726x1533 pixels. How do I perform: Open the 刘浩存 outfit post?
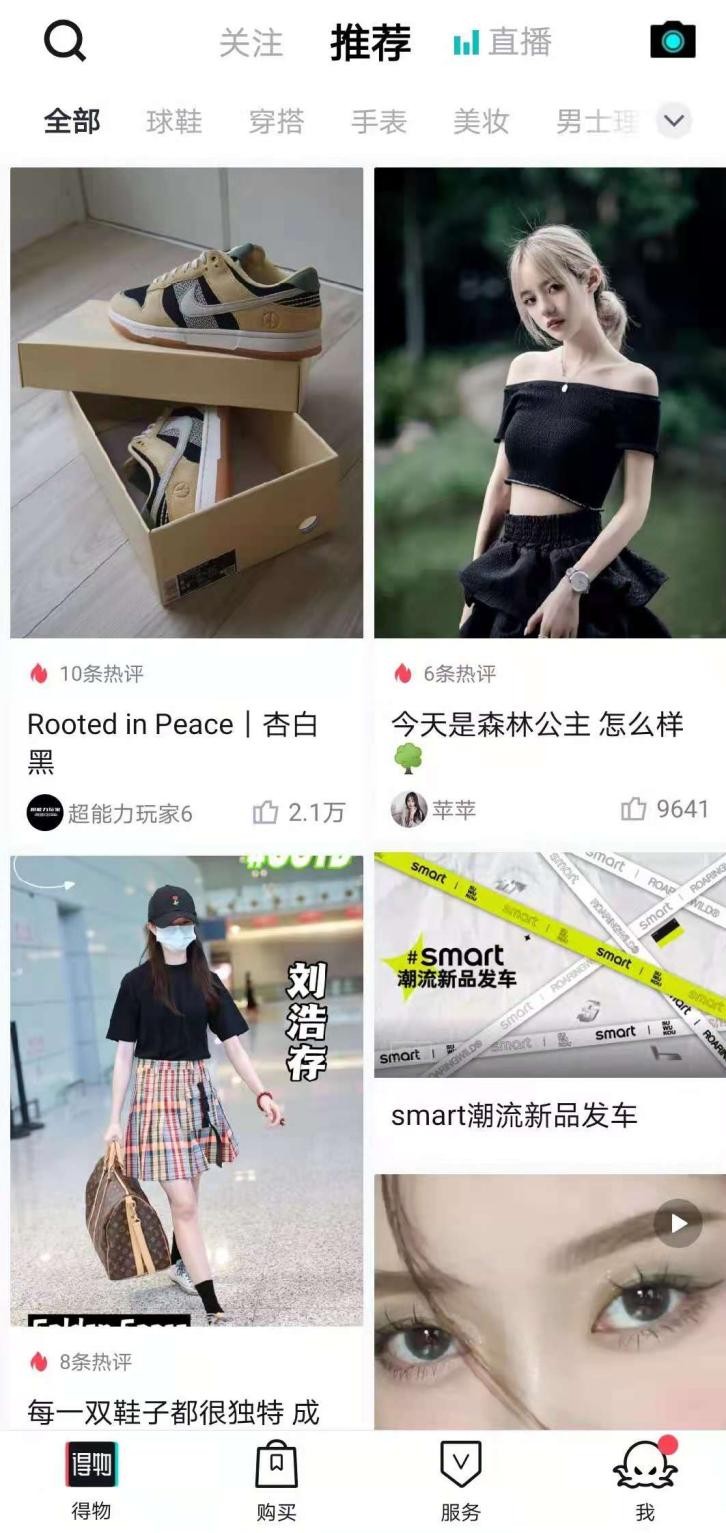pos(187,1090)
